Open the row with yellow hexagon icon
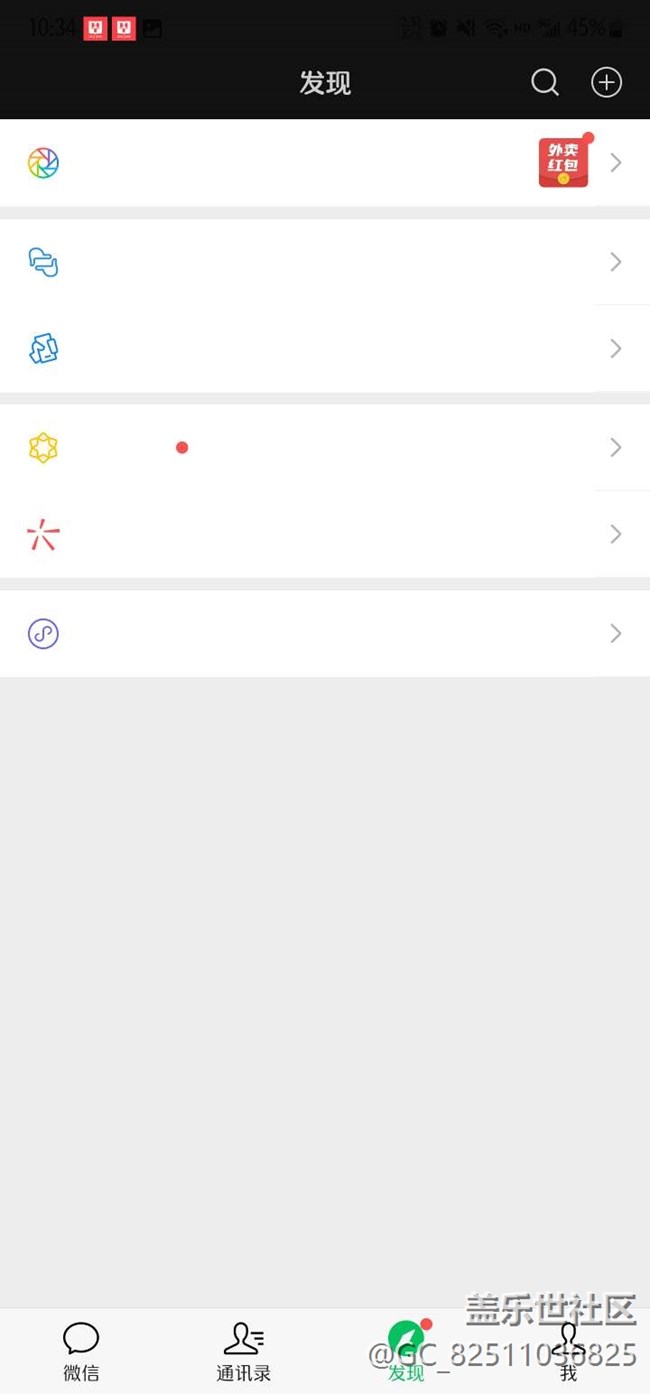 pyautogui.click(x=325, y=448)
